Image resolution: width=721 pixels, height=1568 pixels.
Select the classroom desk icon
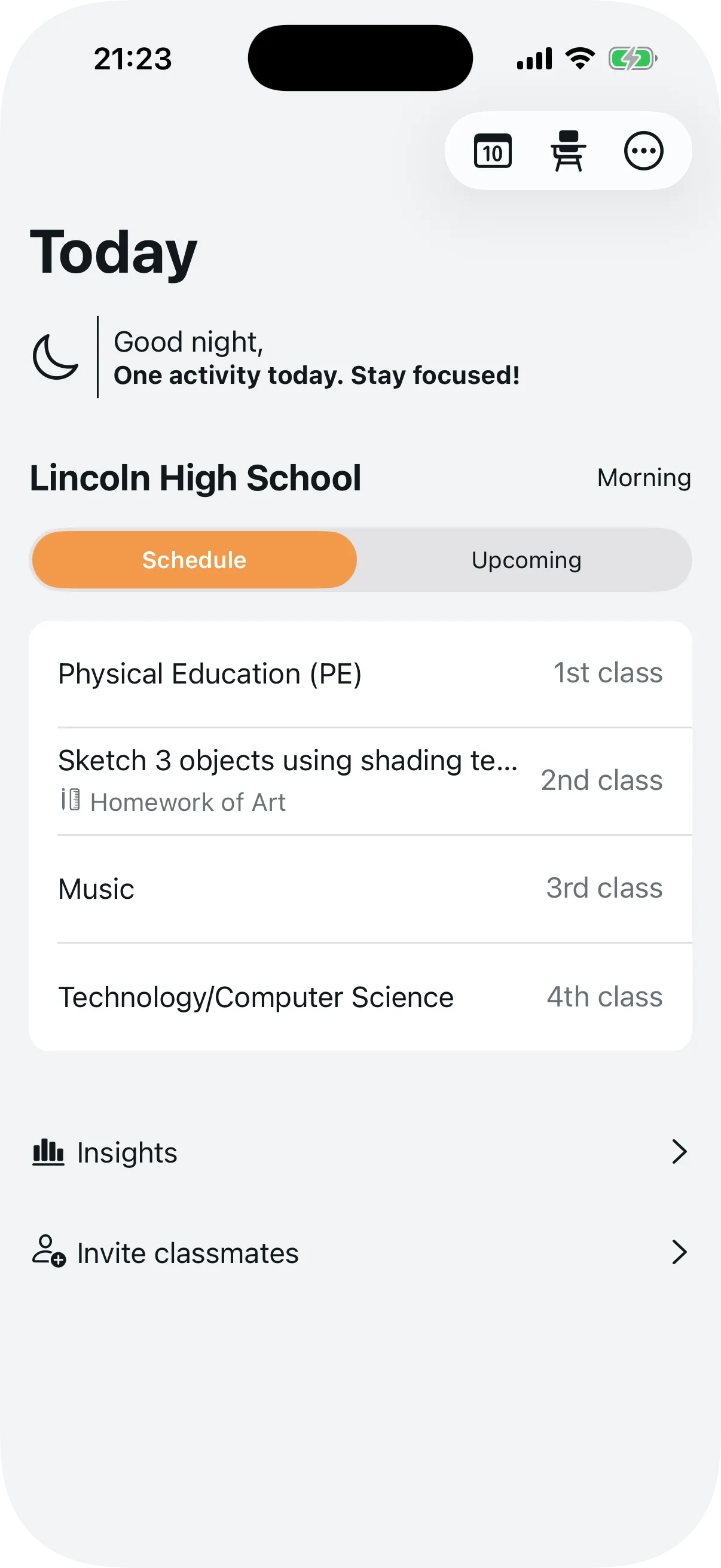click(x=569, y=151)
